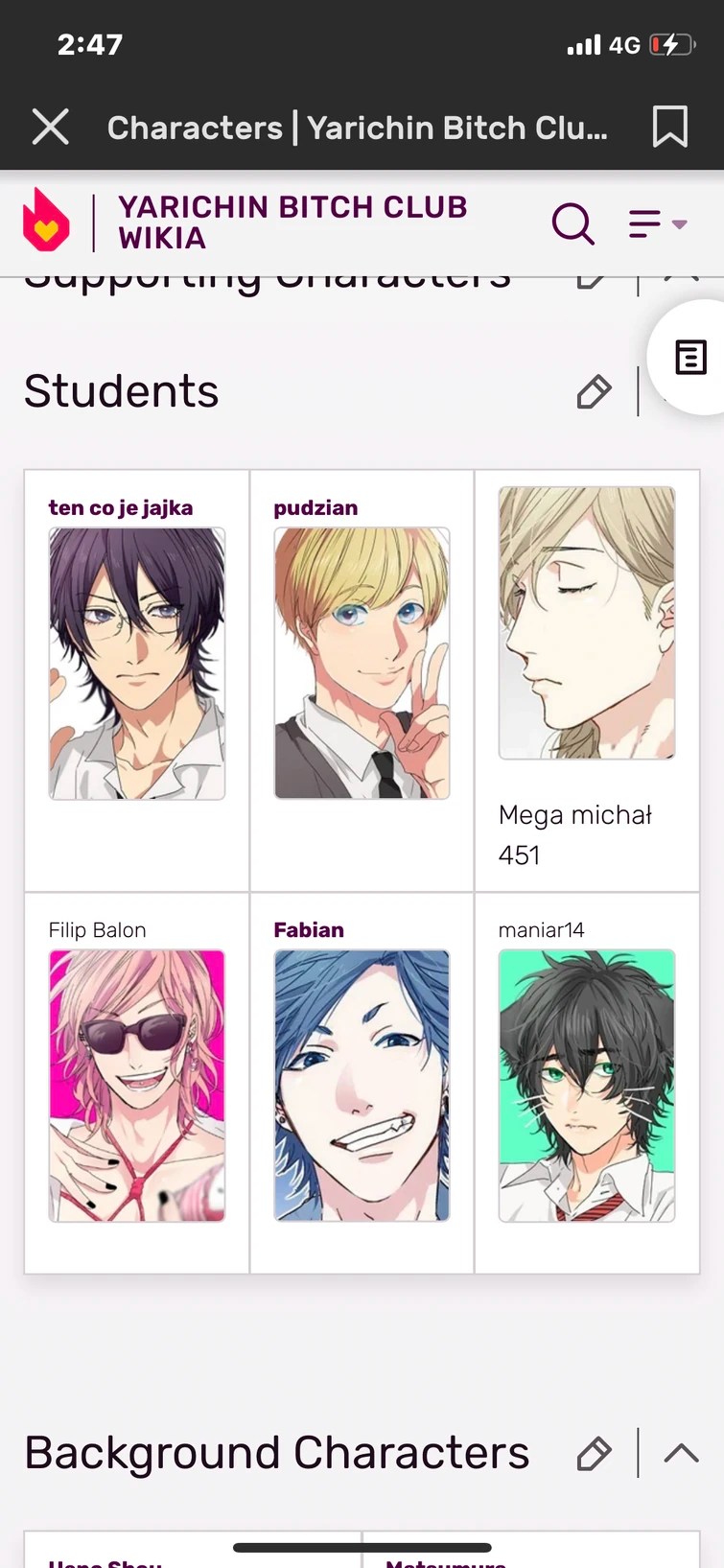View the Filip Balon portrait image

137,1085
